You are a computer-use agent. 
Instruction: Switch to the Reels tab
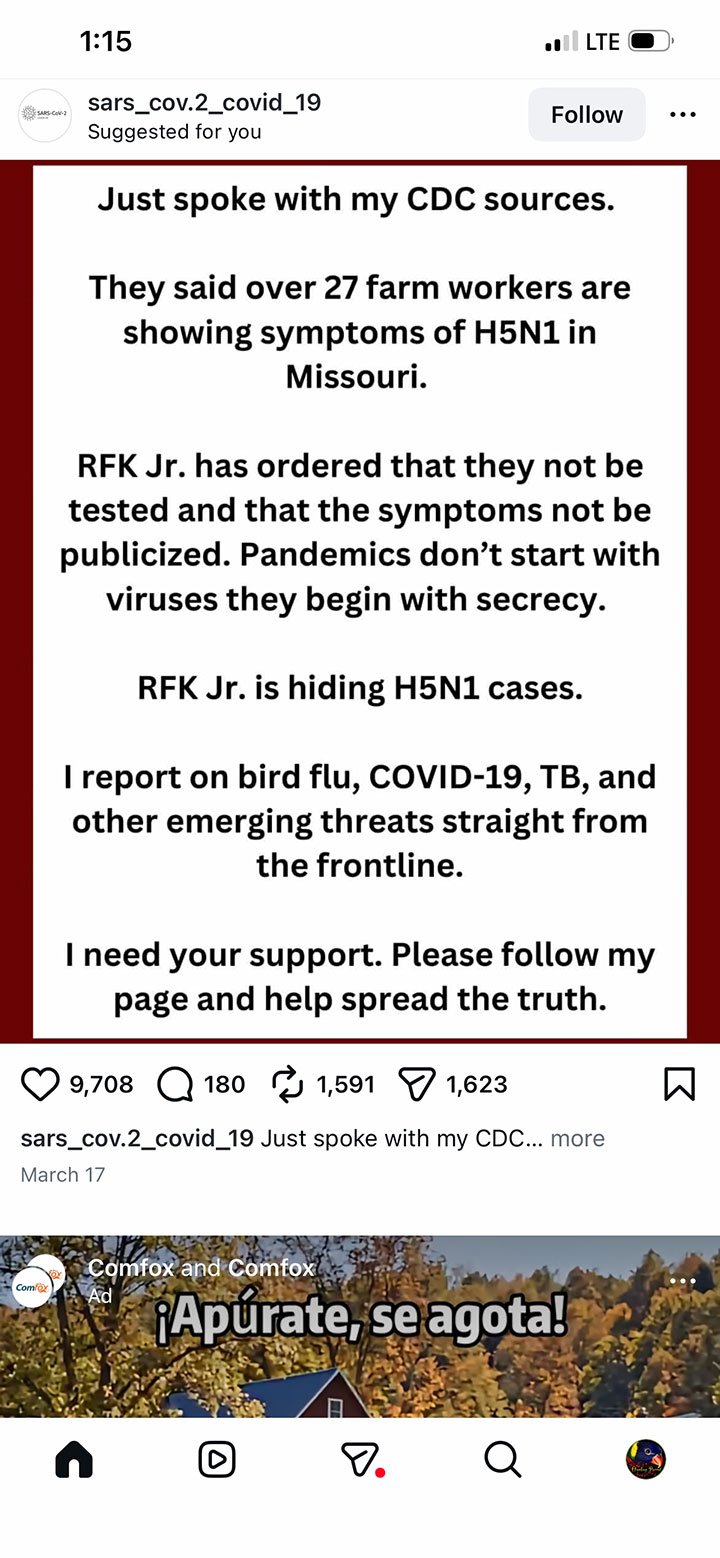(217, 1459)
